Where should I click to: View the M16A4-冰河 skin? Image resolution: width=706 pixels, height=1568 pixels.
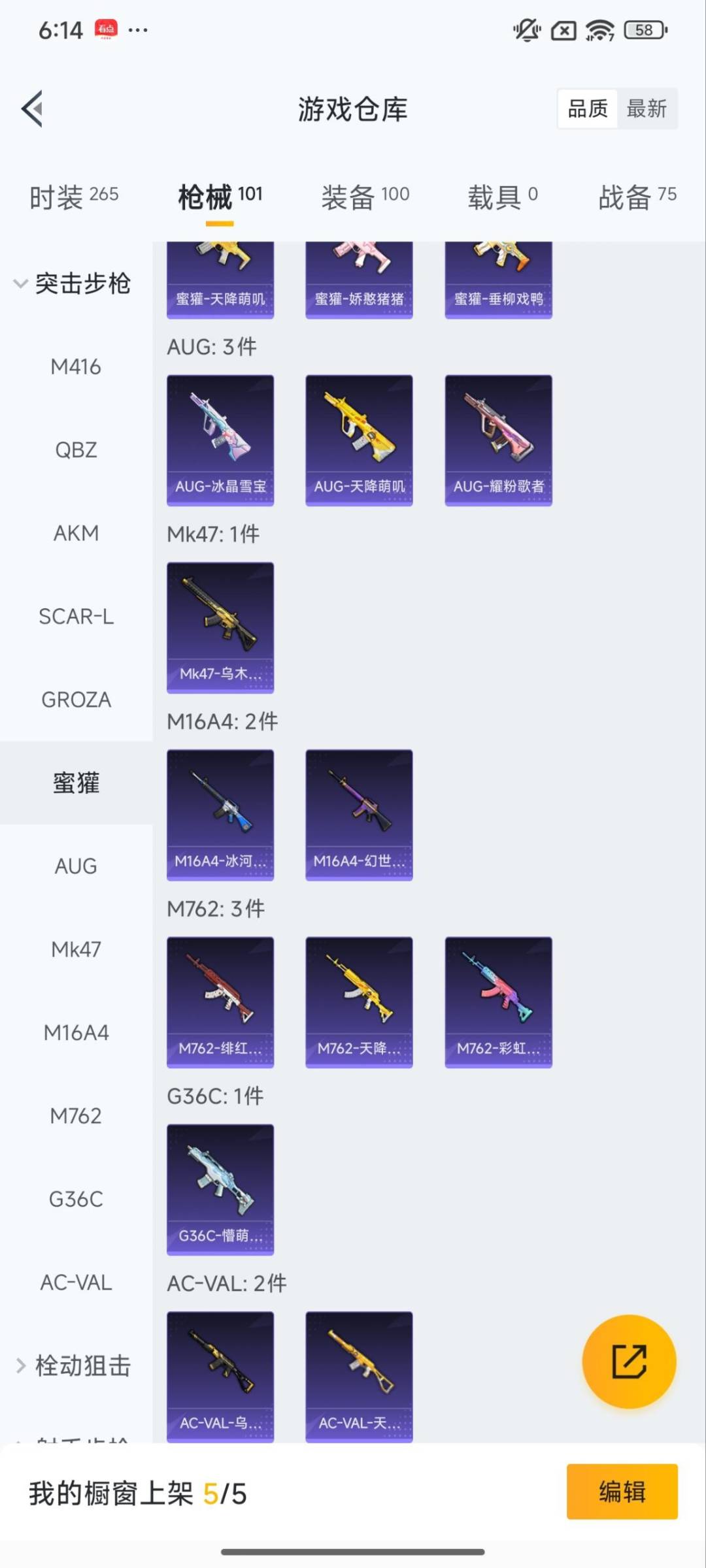pos(220,815)
